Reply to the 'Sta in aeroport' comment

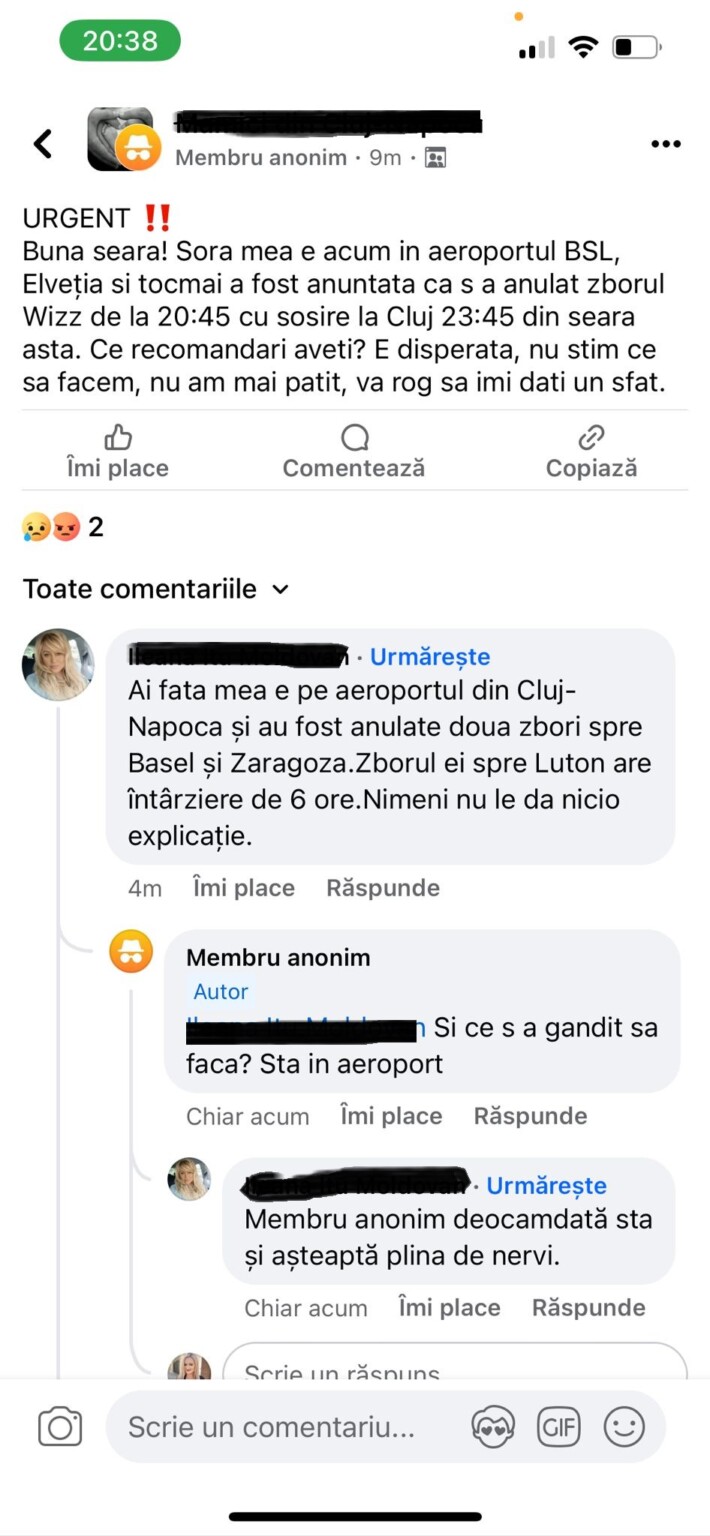pyautogui.click(x=530, y=1116)
